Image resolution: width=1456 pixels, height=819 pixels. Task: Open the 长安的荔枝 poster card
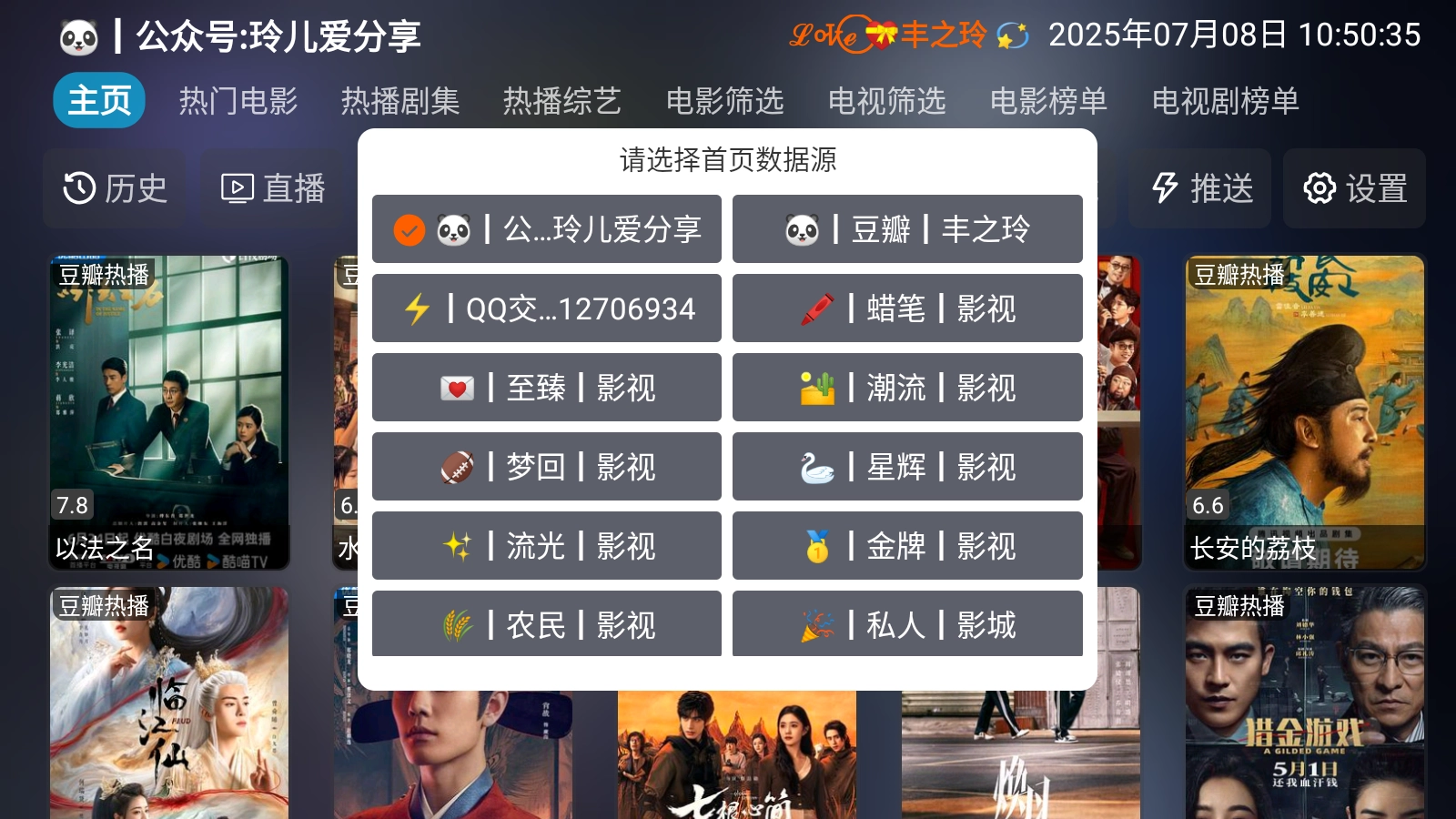coord(1304,414)
